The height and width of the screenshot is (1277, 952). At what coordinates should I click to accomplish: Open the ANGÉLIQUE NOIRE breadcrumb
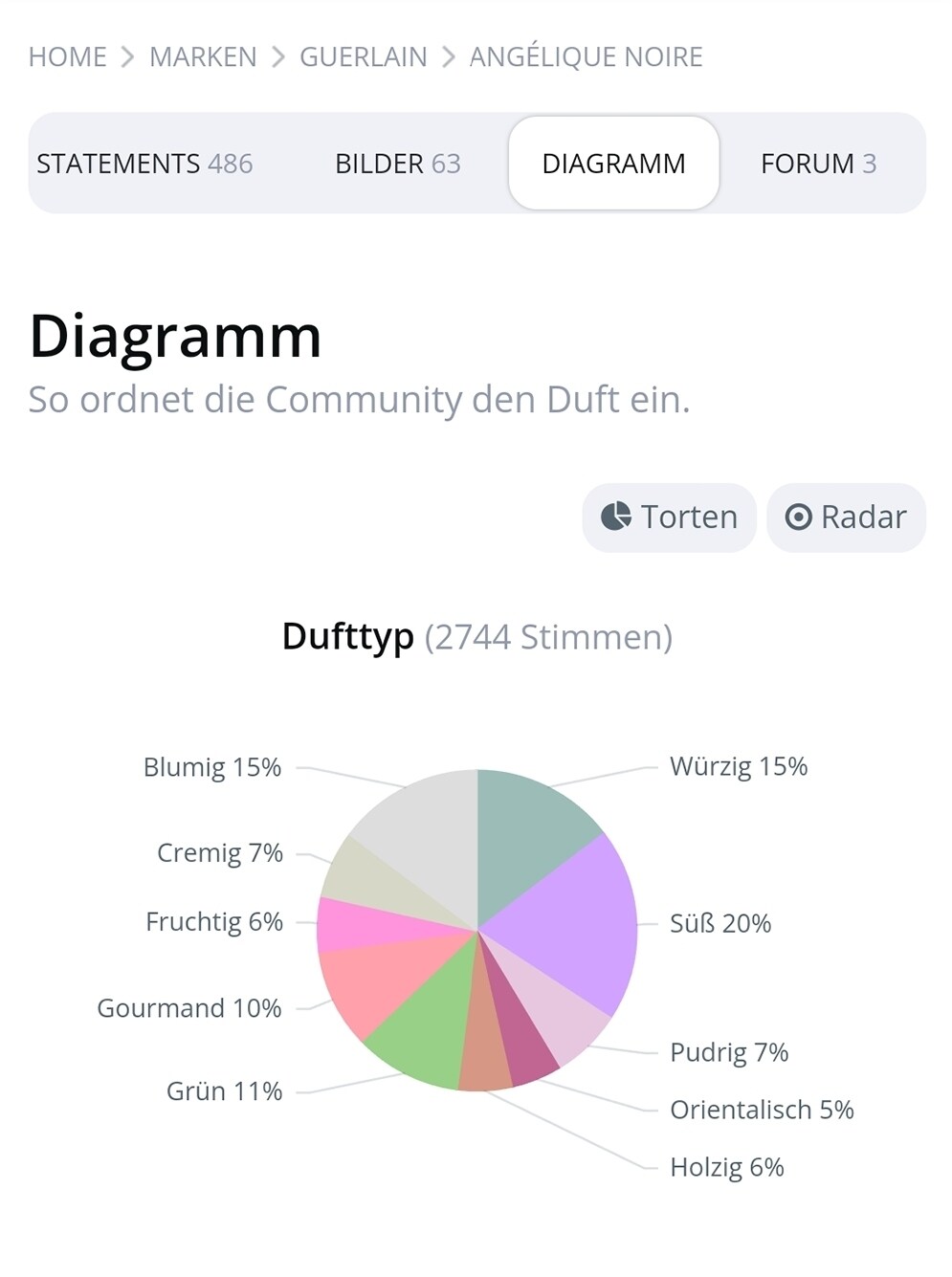pos(586,57)
